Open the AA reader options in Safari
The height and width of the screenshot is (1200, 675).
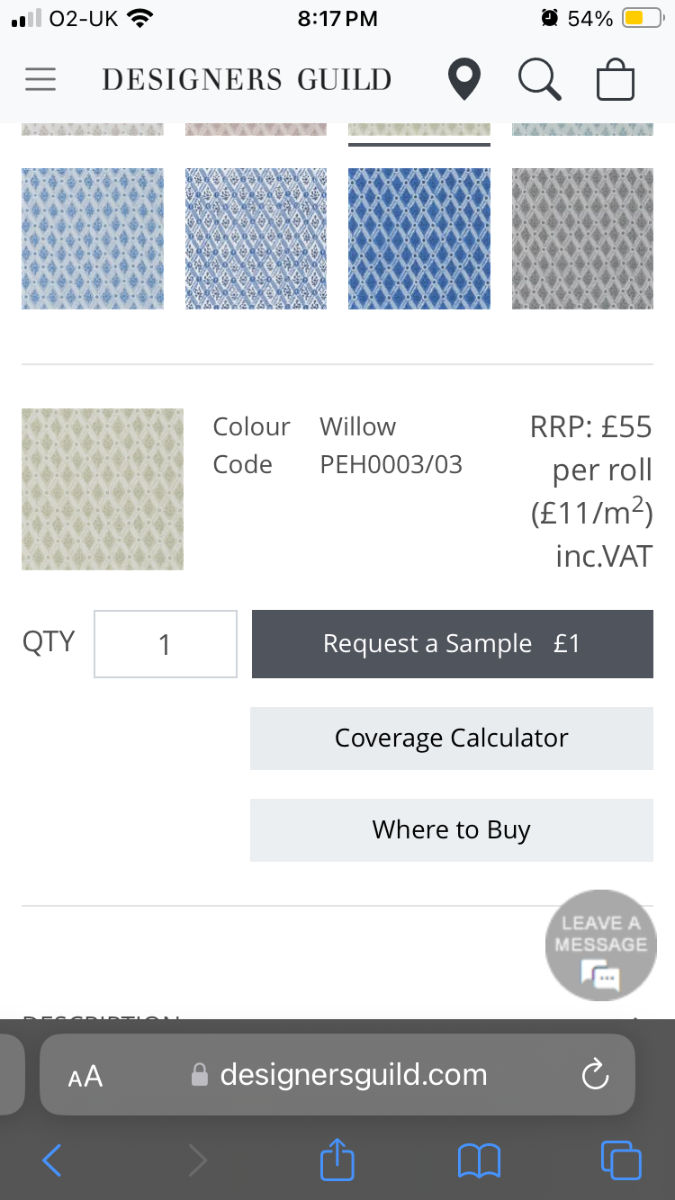click(85, 1076)
